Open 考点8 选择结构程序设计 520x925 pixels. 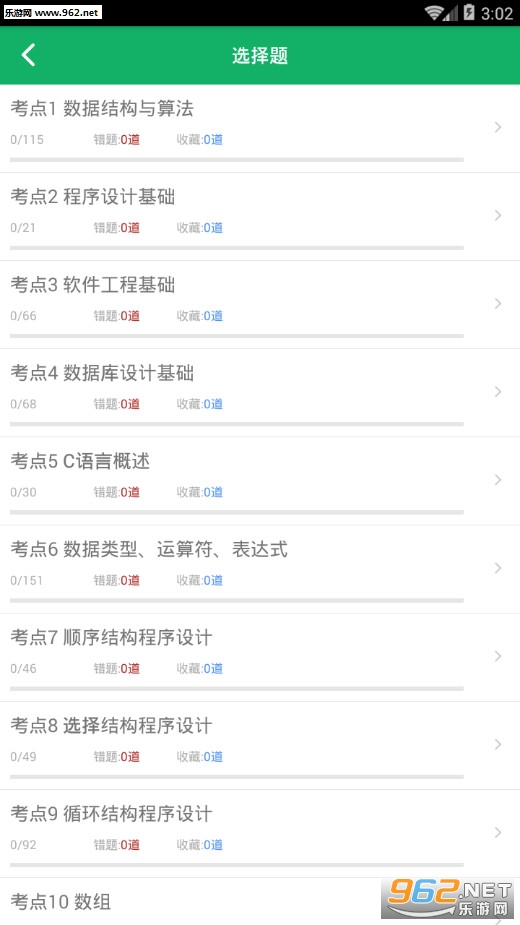260,745
